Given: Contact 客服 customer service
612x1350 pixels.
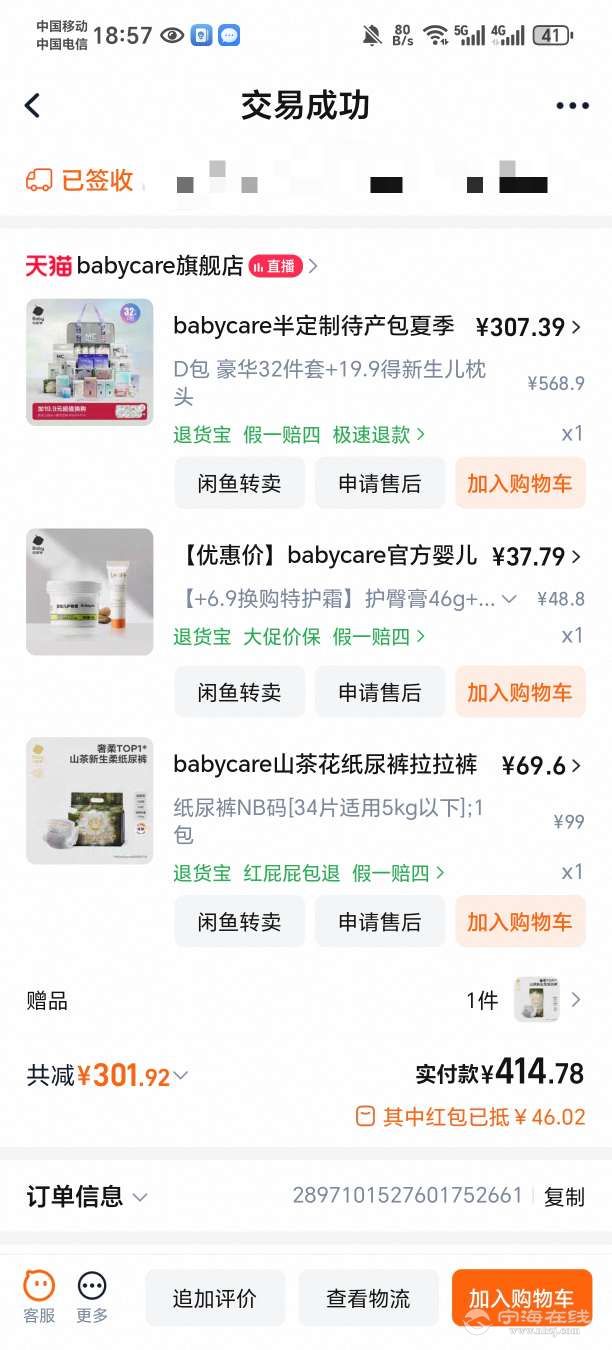Looking at the screenshot, I should click(x=39, y=1296).
